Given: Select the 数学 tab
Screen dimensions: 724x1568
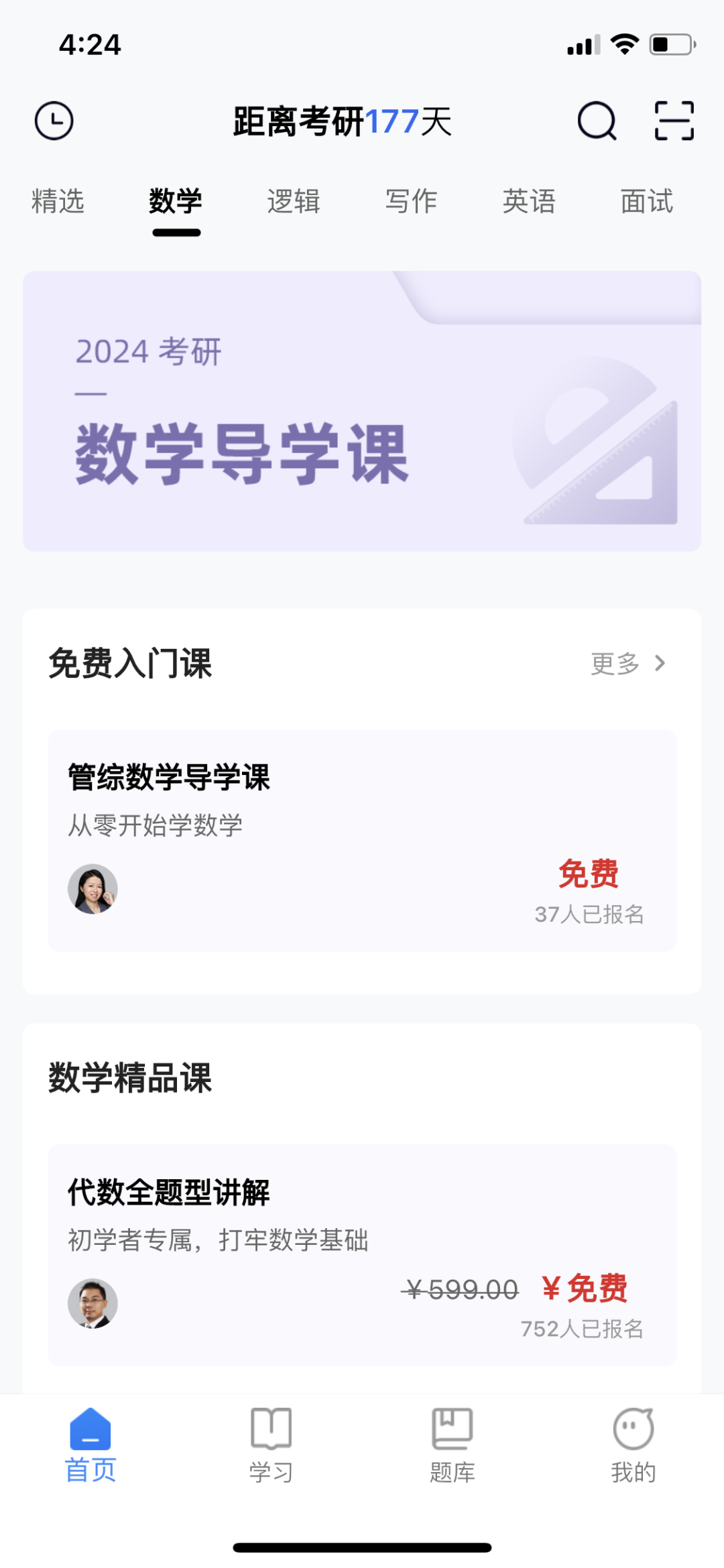Looking at the screenshot, I should point(176,202).
